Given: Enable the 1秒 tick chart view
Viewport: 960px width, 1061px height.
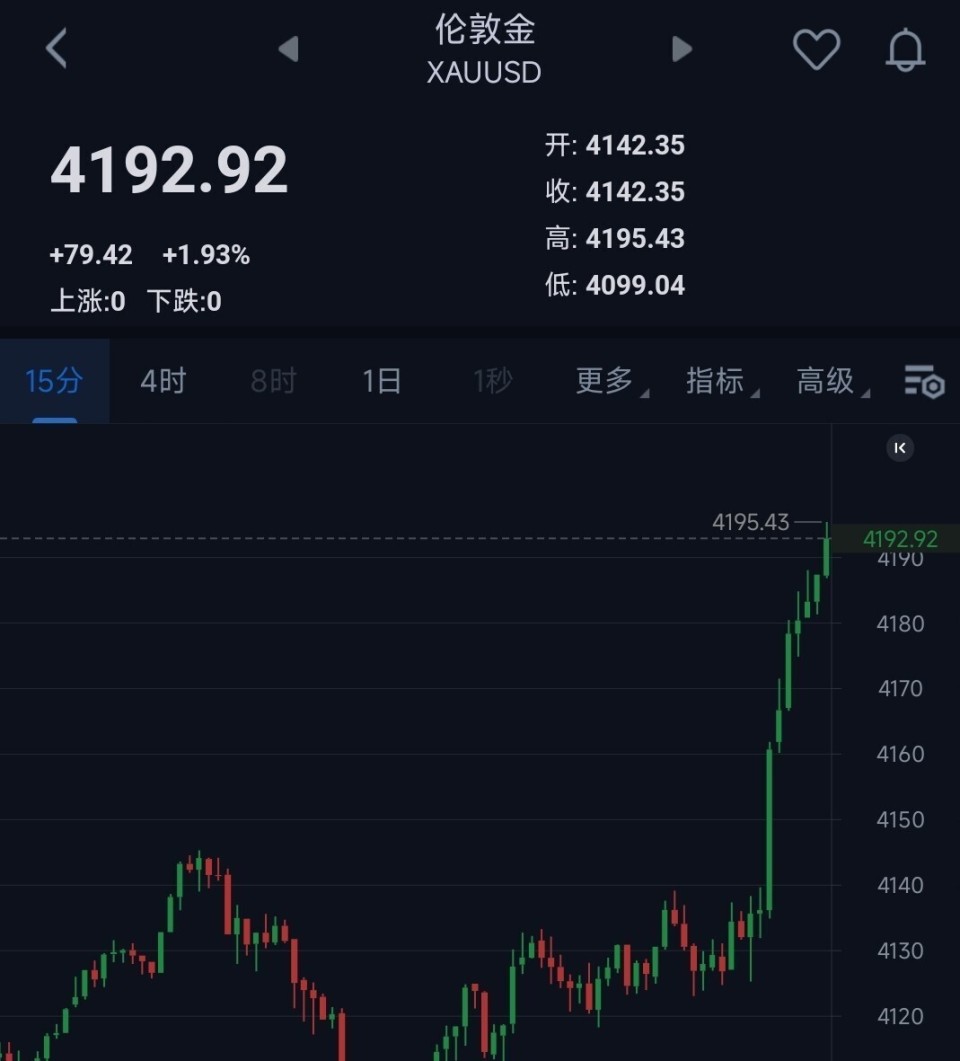Looking at the screenshot, I should click(x=492, y=382).
